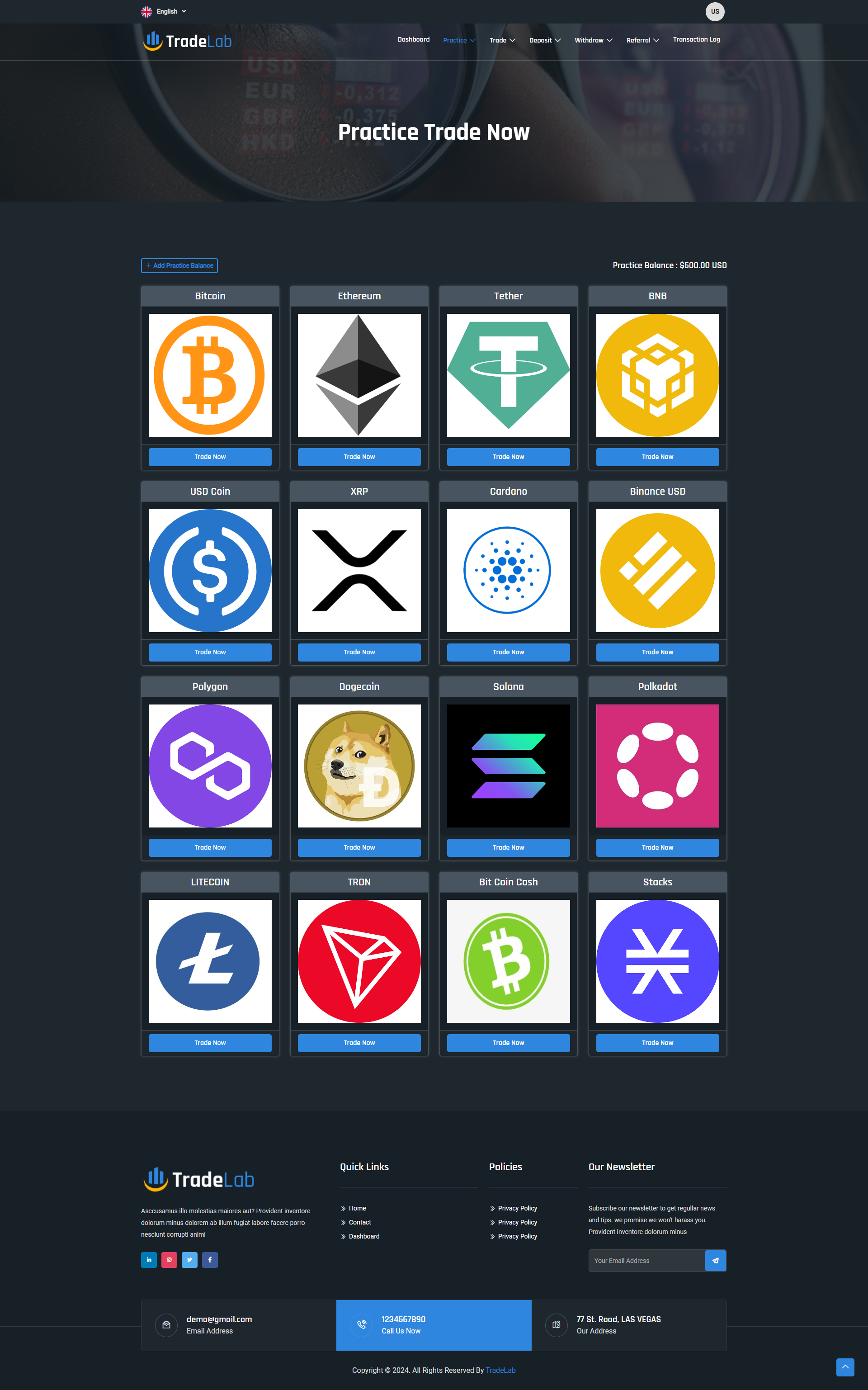The width and height of the screenshot is (868, 1390).
Task: Tap the scroll-to-top arrow button
Action: coord(845,1367)
